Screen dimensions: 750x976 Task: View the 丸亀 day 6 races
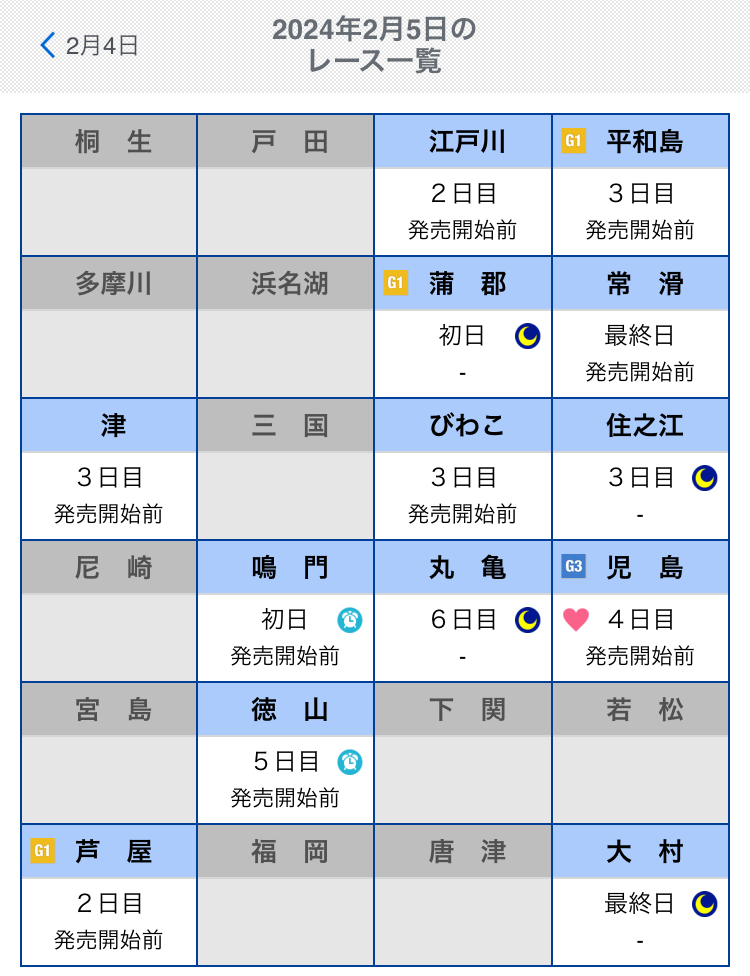[x=463, y=611]
